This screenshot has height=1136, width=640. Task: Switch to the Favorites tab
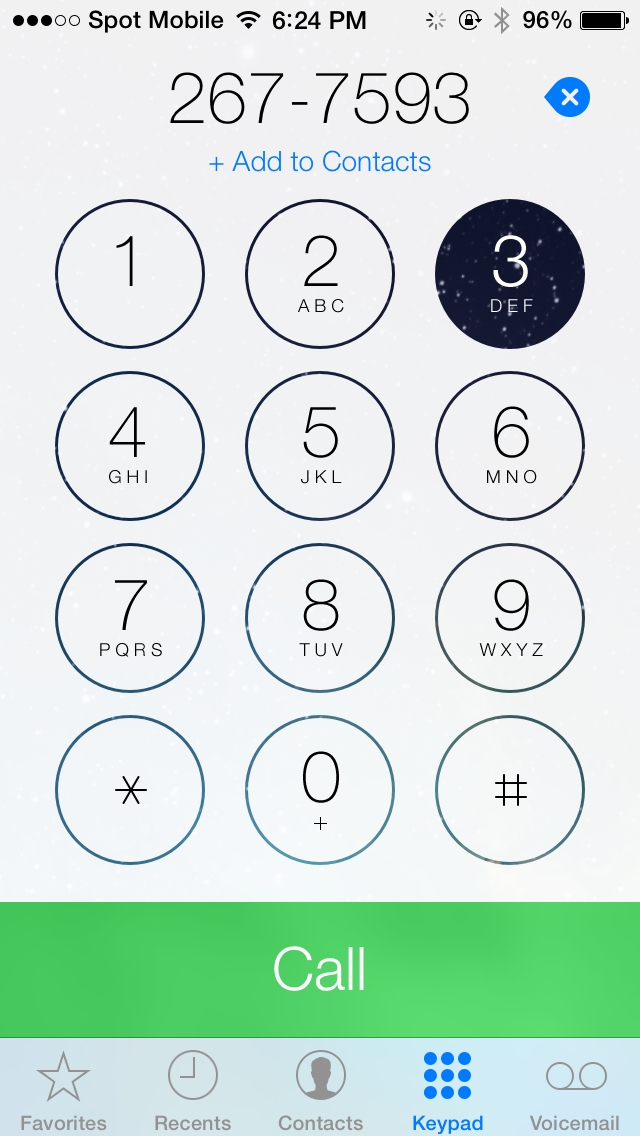63,1090
